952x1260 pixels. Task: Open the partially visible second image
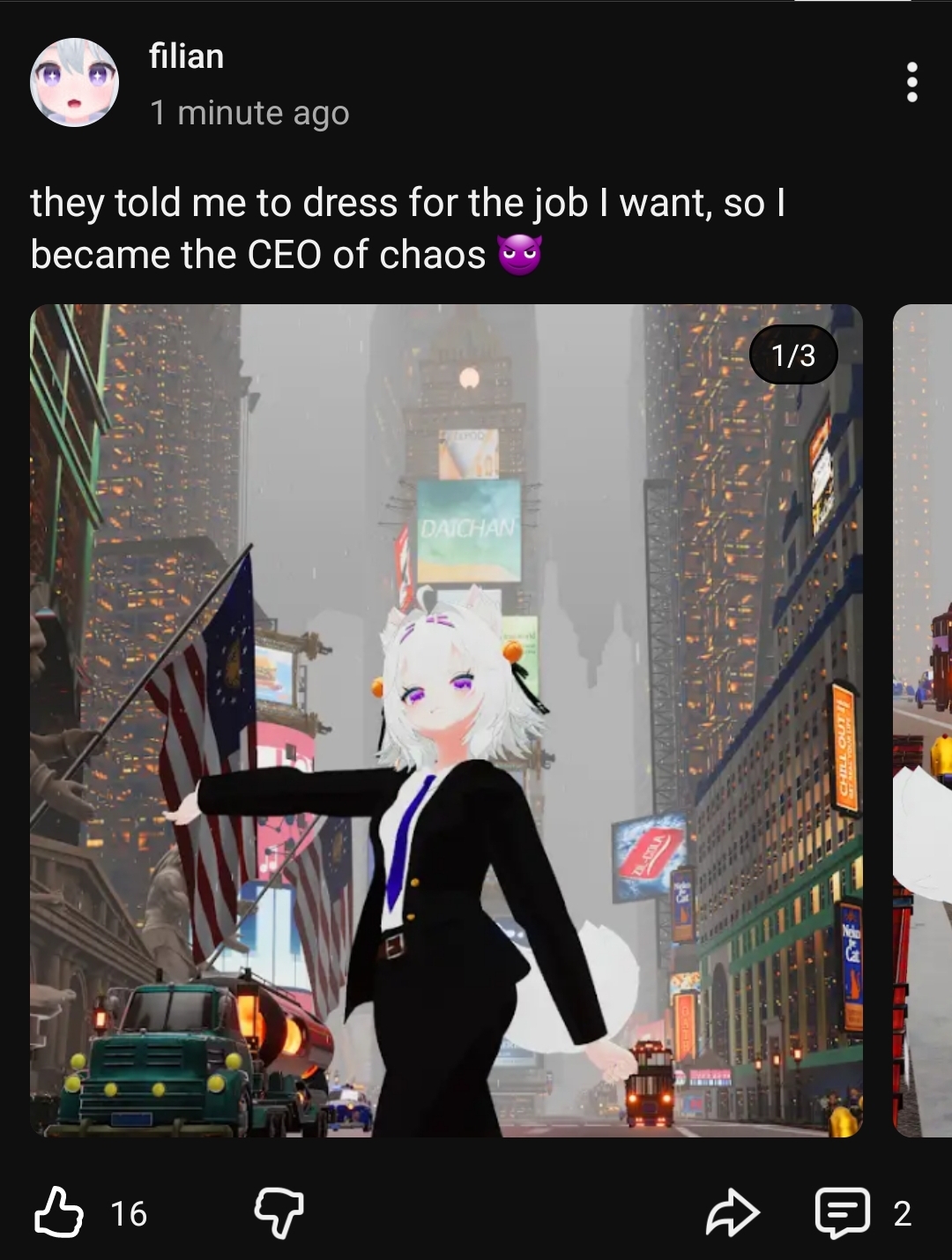click(x=923, y=719)
